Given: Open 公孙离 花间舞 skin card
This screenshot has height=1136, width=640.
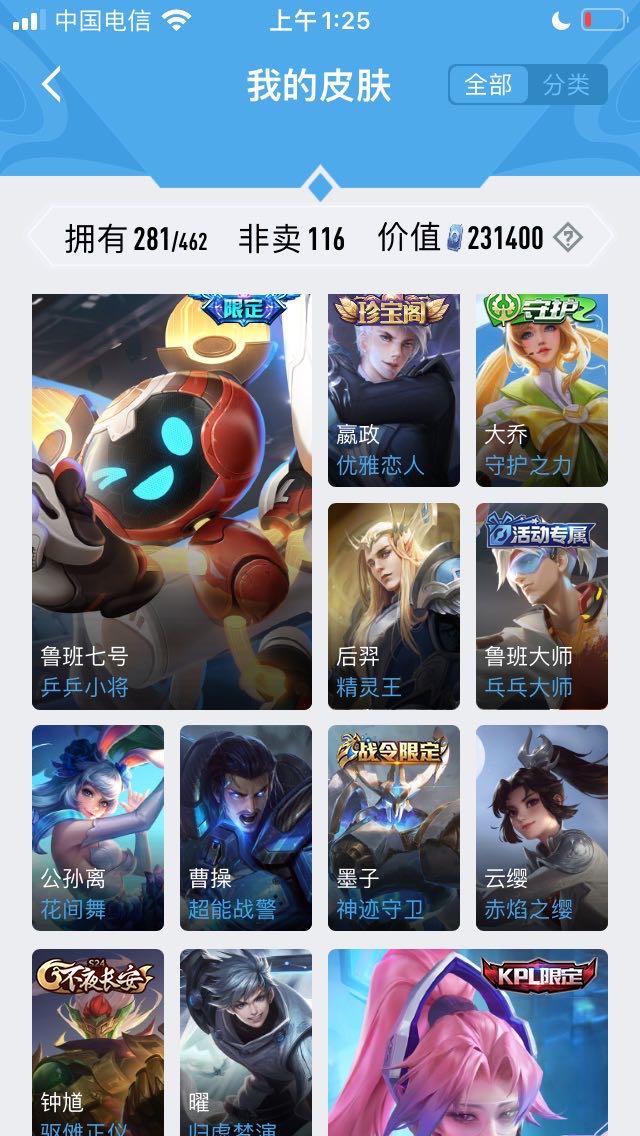Looking at the screenshot, I should (98, 828).
